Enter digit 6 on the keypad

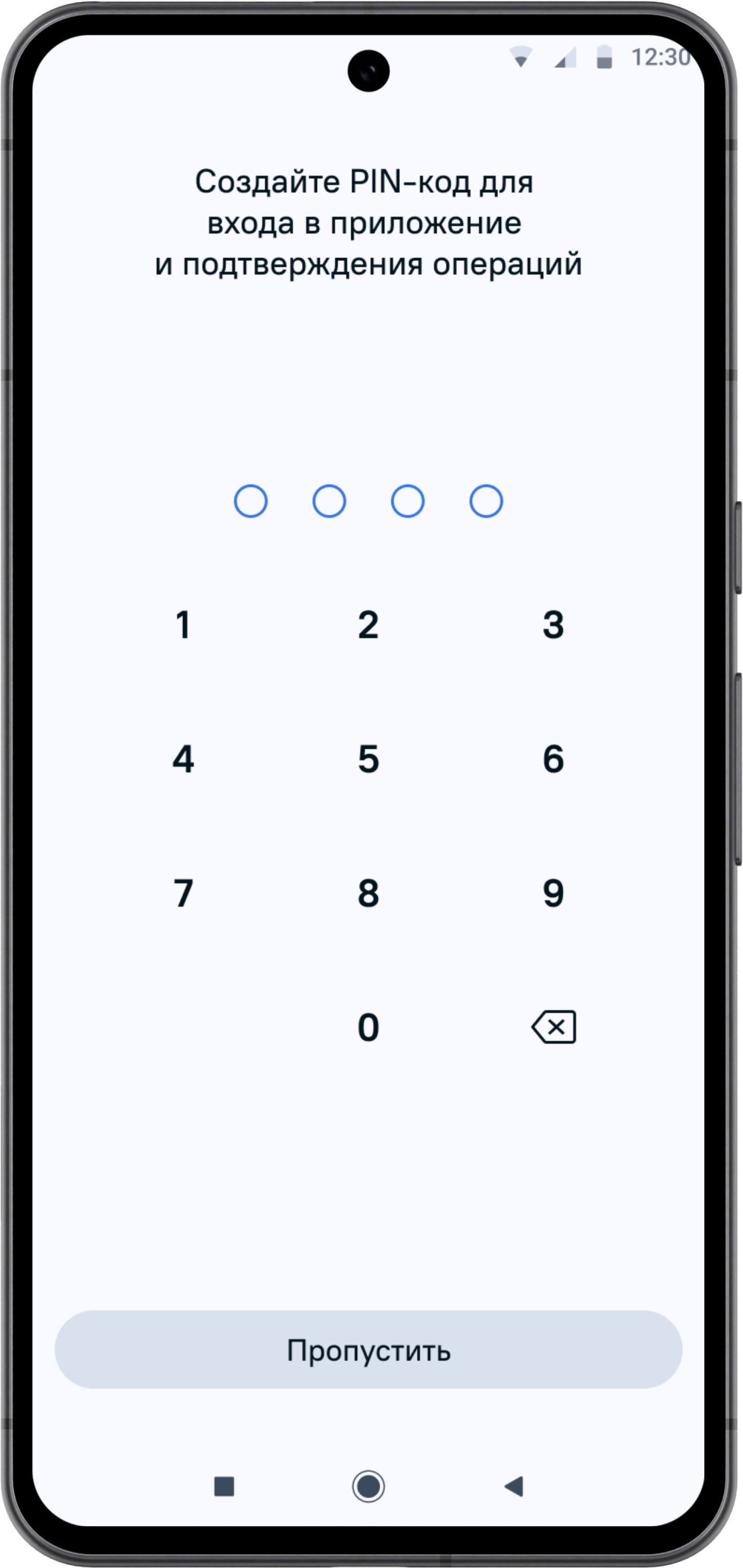(x=553, y=759)
